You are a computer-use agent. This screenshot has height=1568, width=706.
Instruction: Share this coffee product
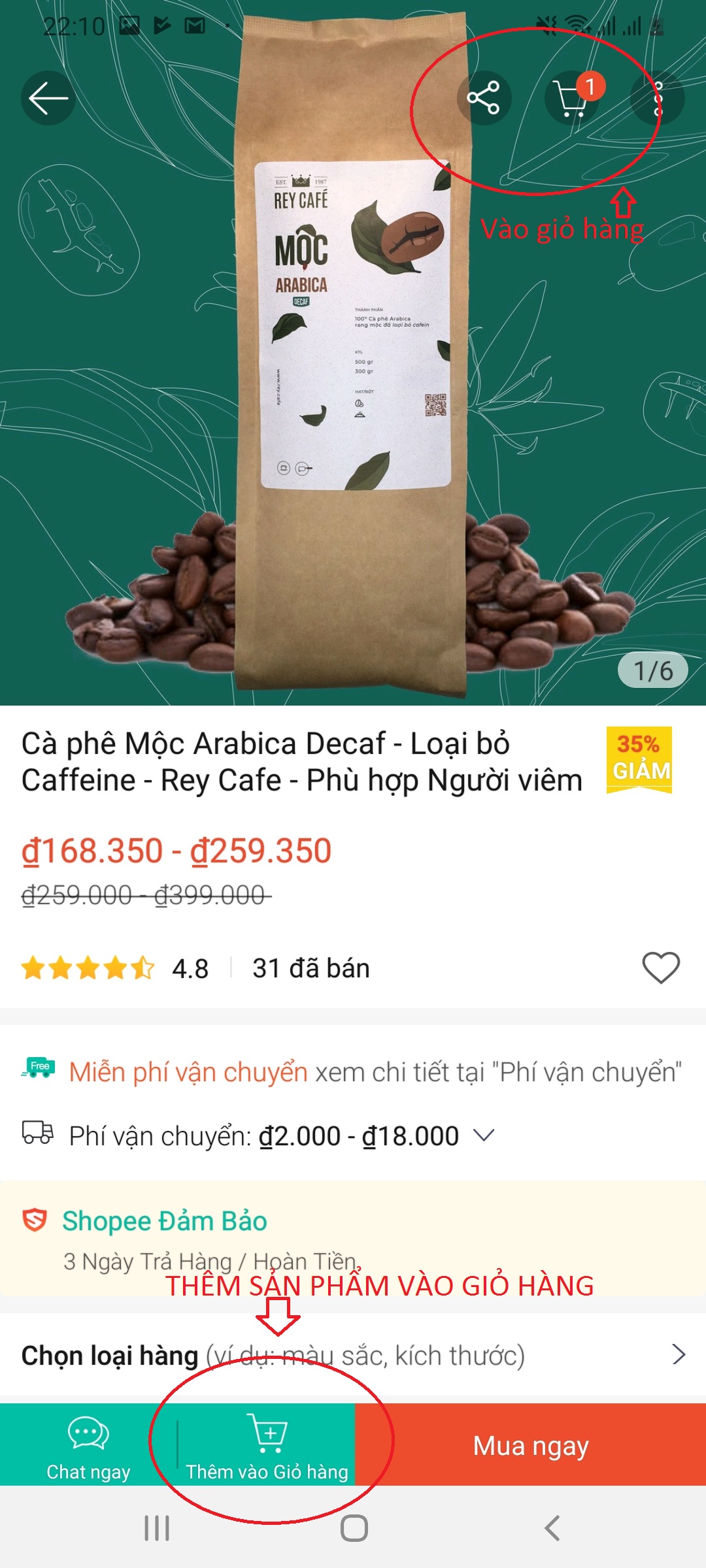point(484,99)
